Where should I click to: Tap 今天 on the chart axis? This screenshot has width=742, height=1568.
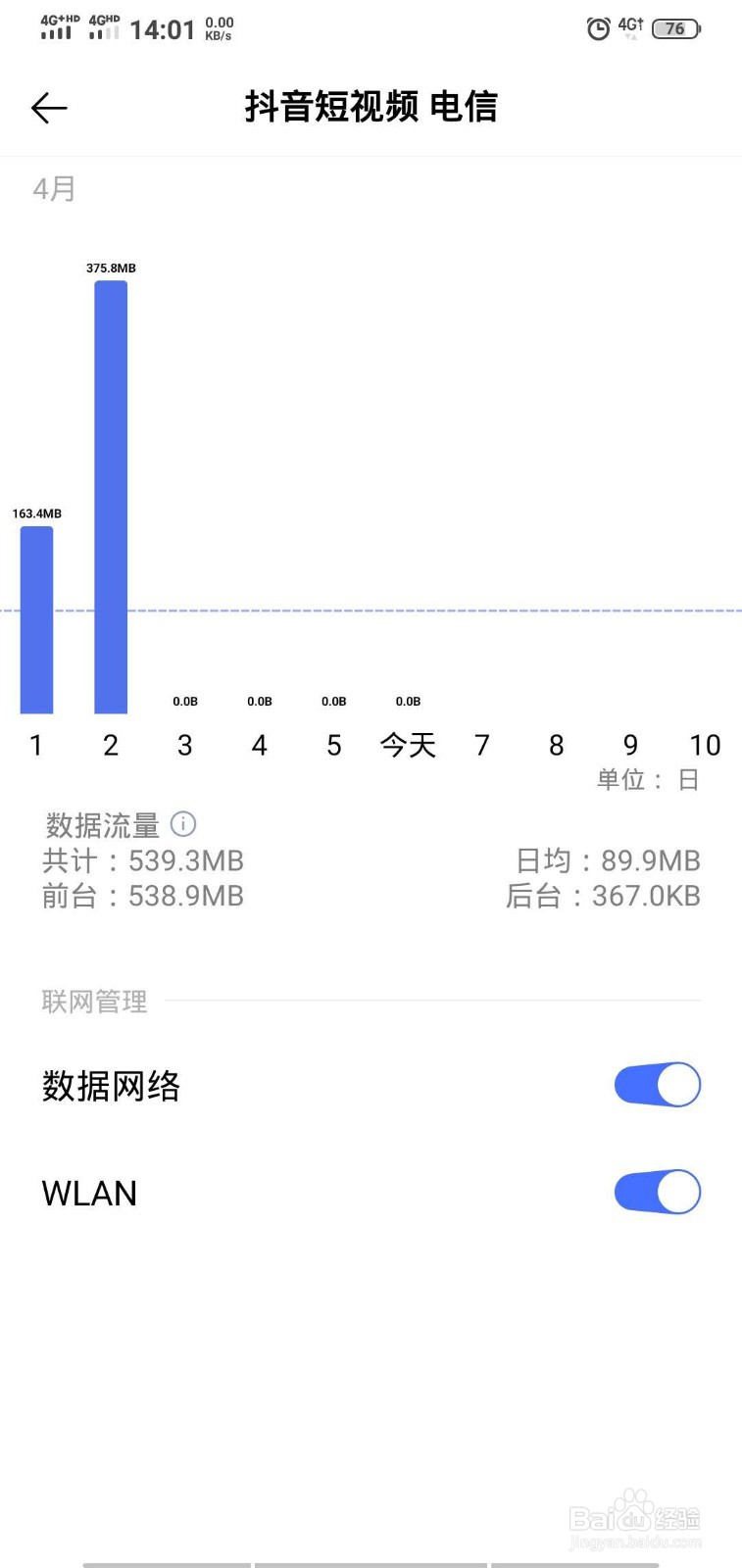[x=408, y=745]
